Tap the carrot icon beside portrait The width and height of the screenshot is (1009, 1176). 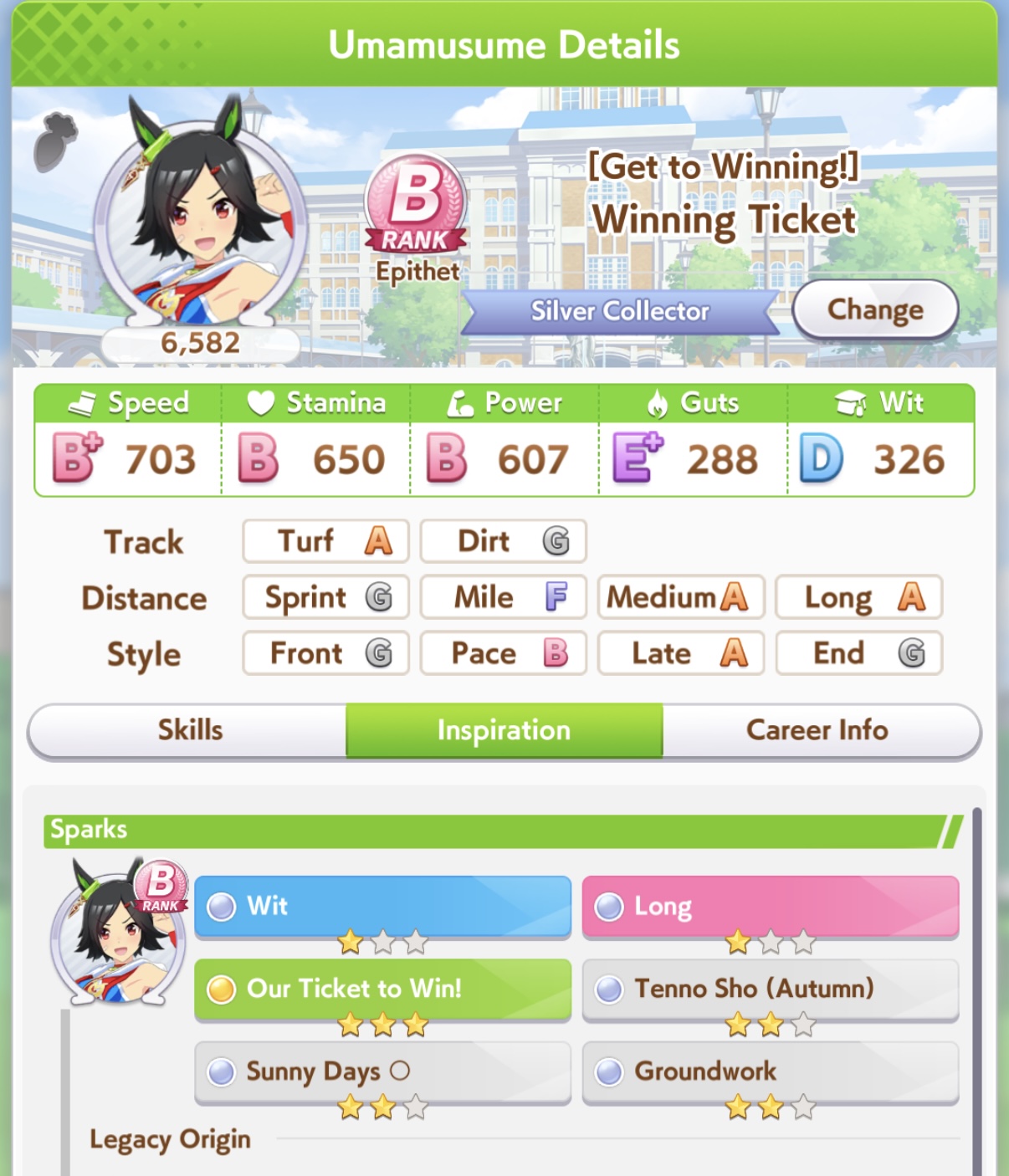[55, 142]
